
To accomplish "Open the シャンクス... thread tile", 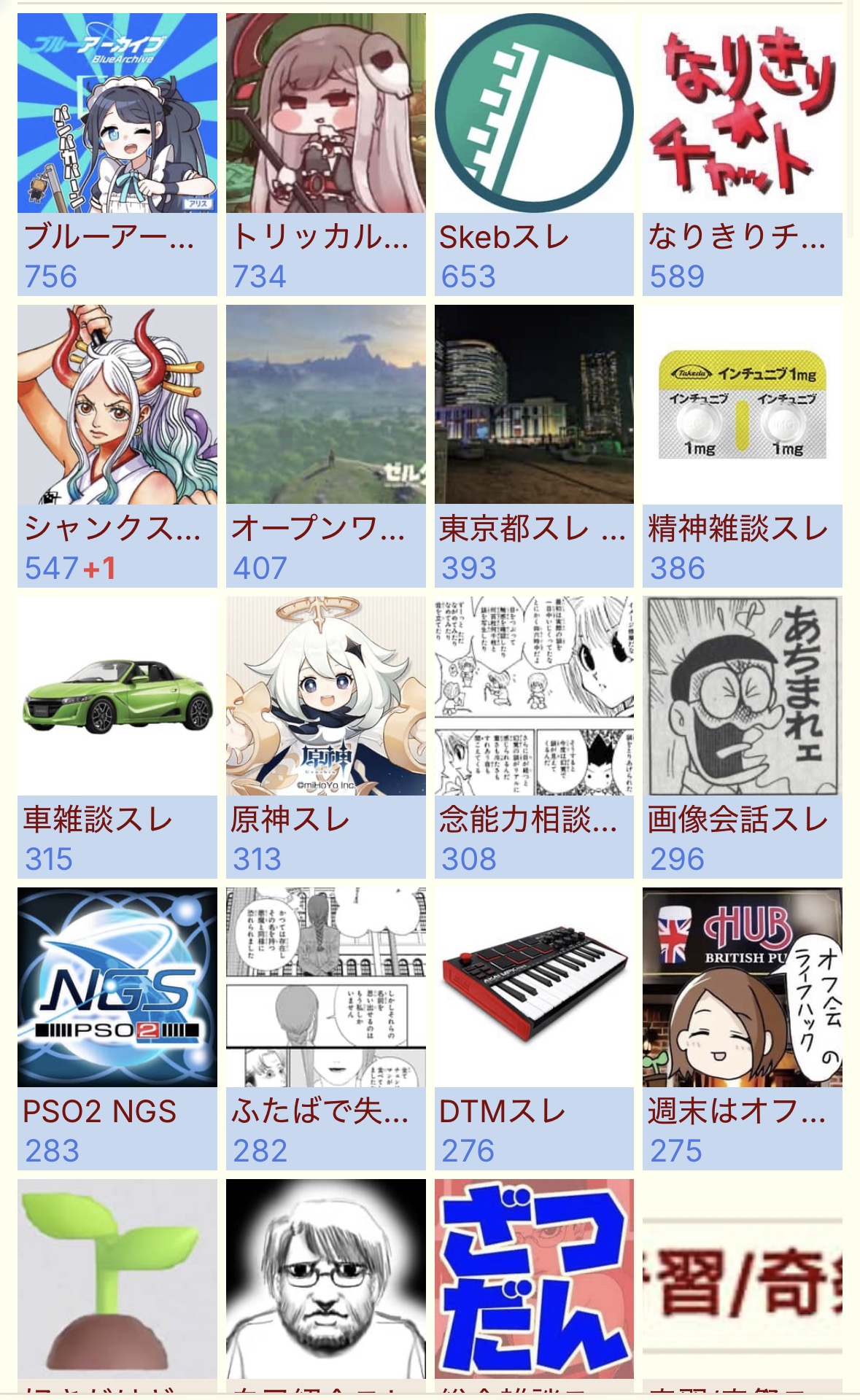I will pos(117,445).
